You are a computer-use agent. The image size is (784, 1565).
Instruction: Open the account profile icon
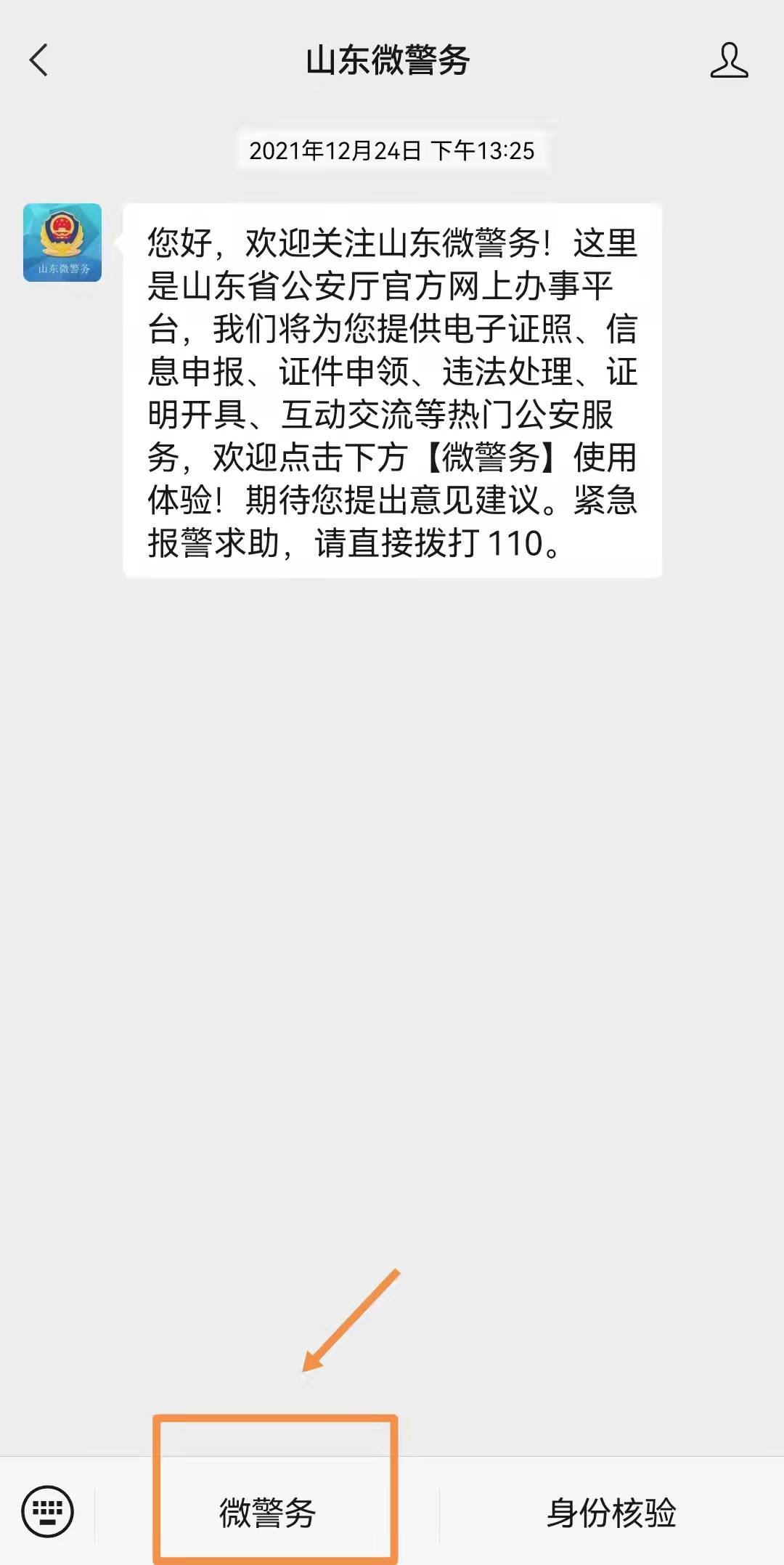pos(729,60)
